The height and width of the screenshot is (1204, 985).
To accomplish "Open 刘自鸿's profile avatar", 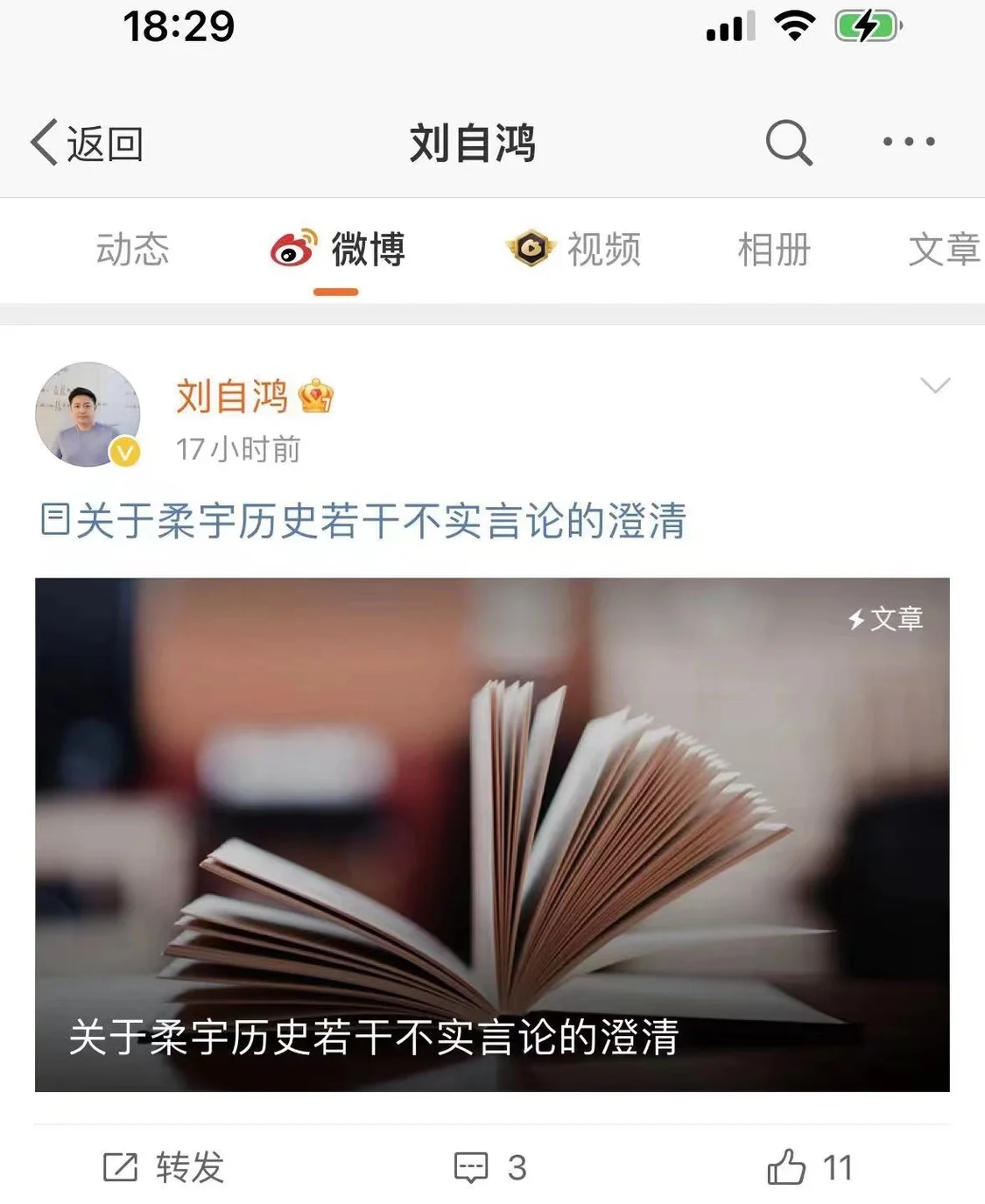I will pos(88,414).
